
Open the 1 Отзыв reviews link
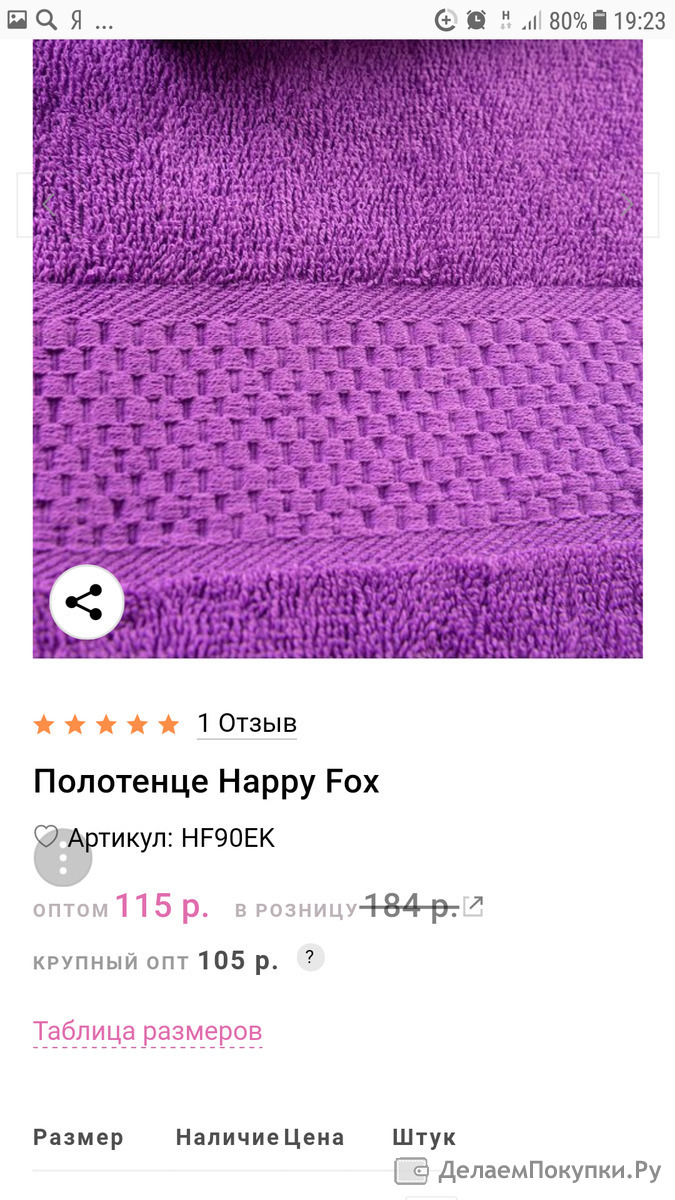[247, 723]
